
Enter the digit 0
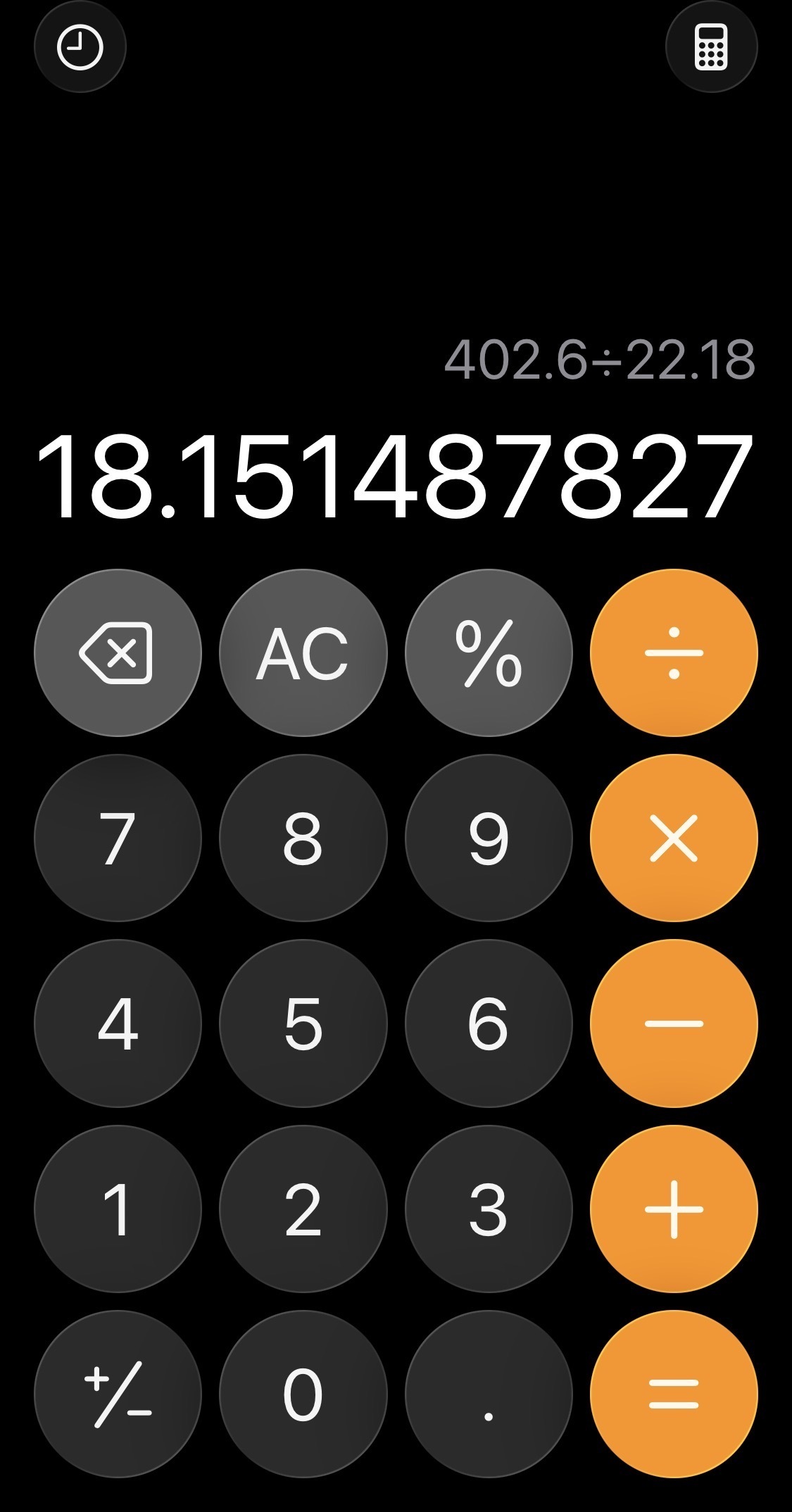(x=303, y=1394)
